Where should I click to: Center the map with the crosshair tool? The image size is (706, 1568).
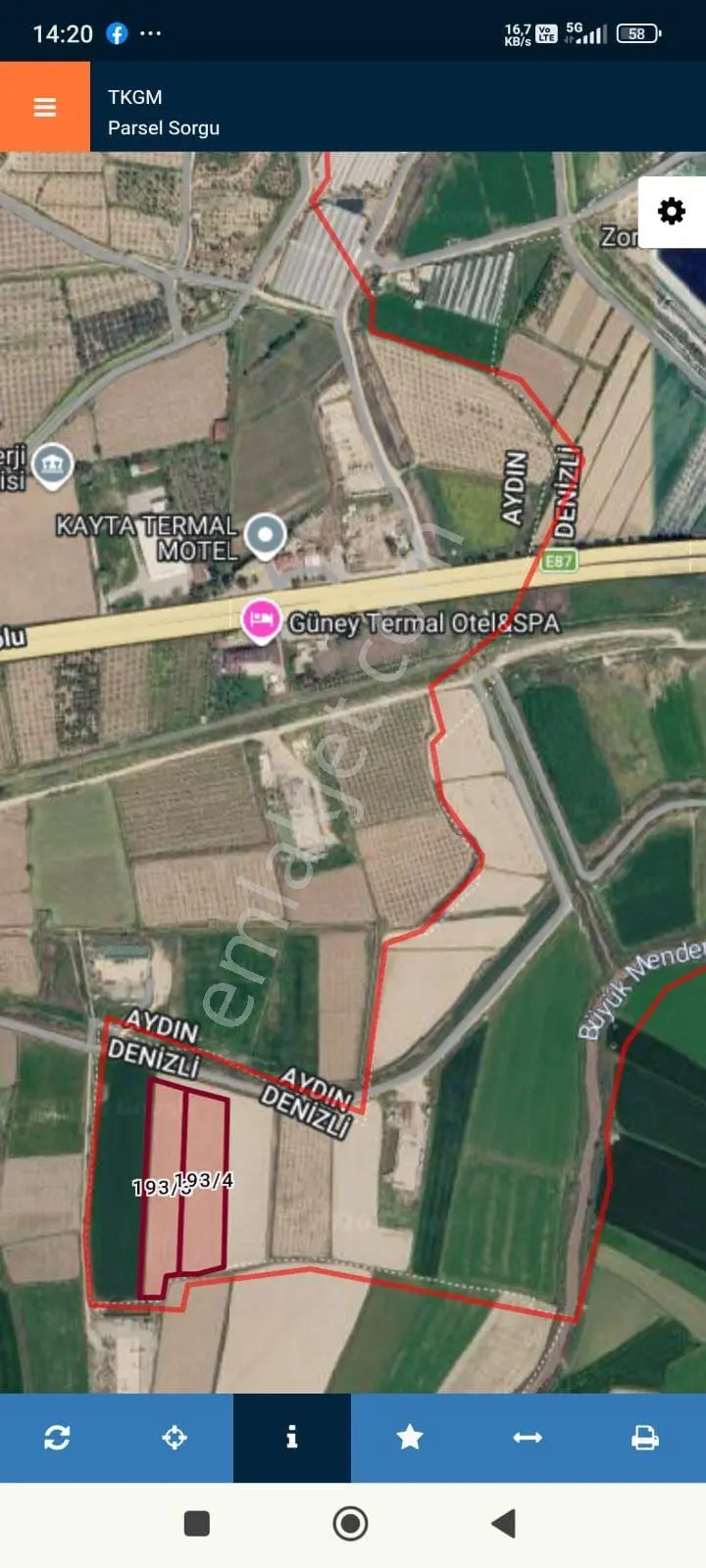(175, 1438)
